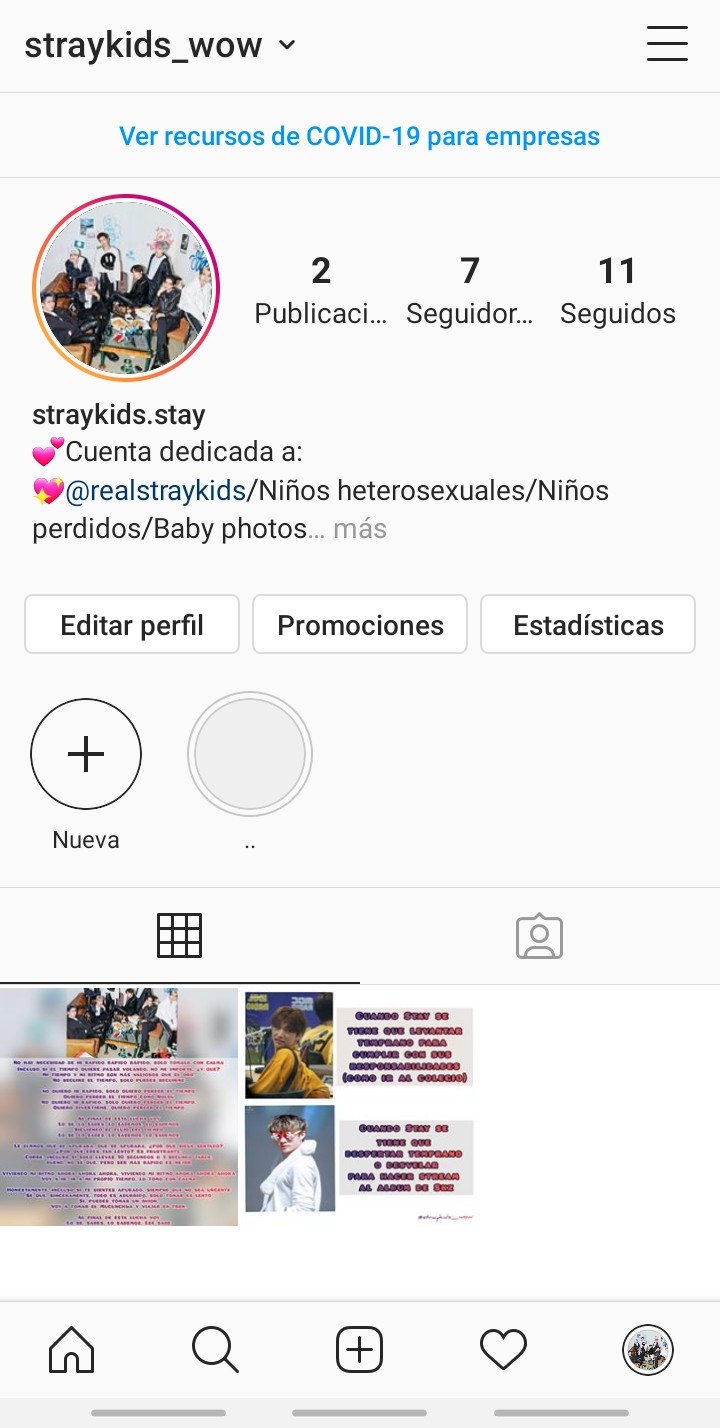Tap Editar perfil
720x1428 pixels.
132,625
